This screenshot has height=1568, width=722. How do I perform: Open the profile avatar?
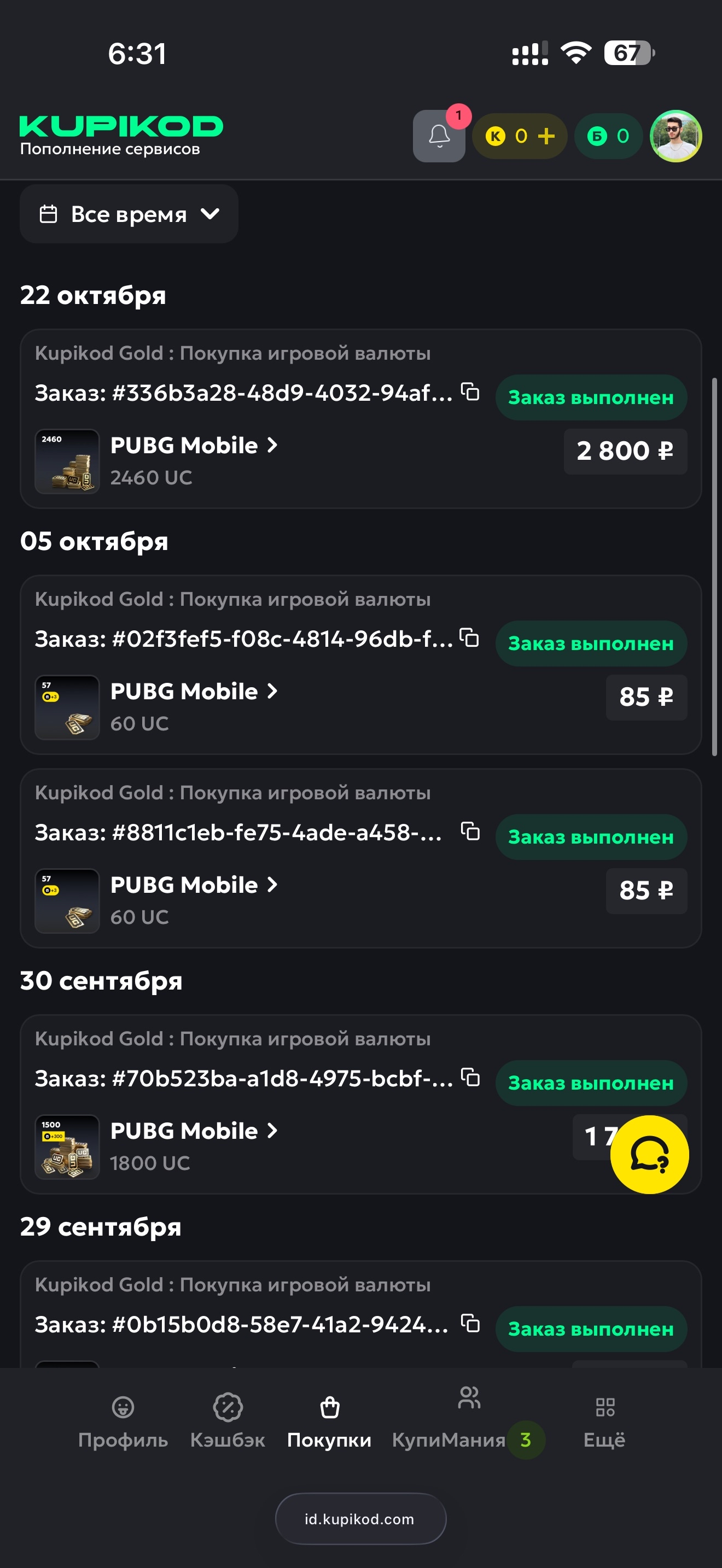coord(675,136)
